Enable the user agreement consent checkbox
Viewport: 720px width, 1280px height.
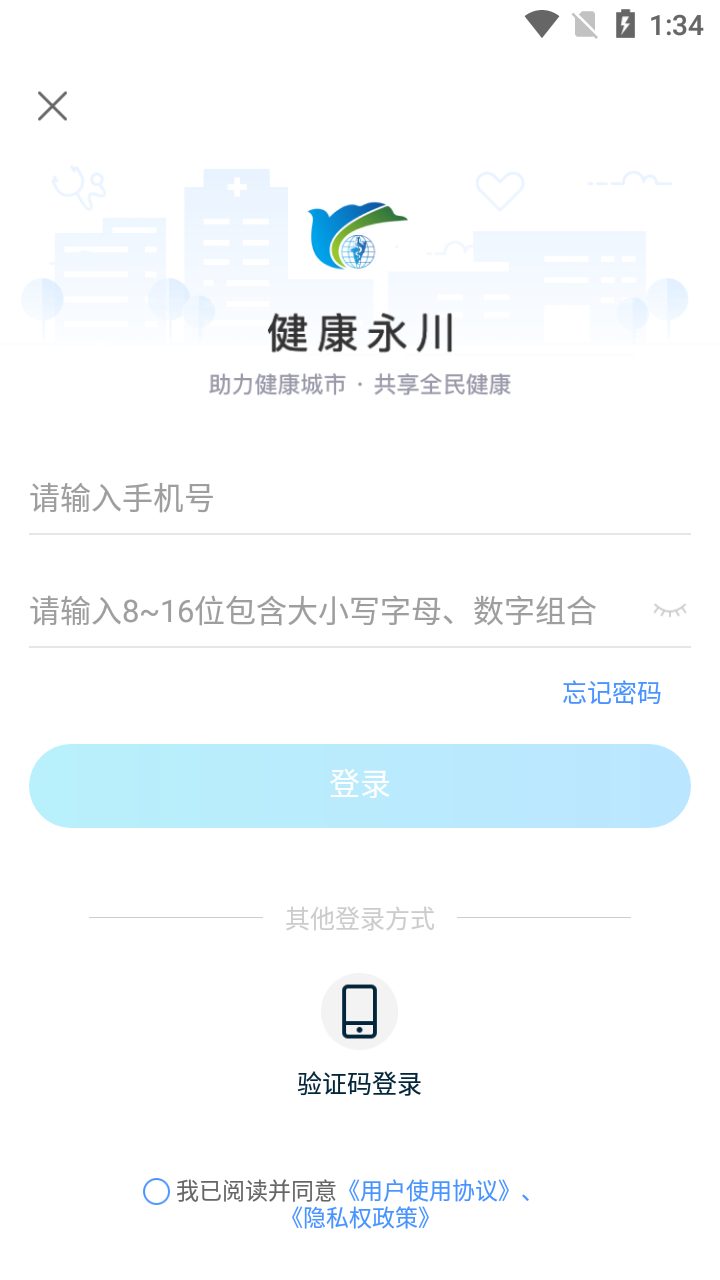pos(156,1191)
